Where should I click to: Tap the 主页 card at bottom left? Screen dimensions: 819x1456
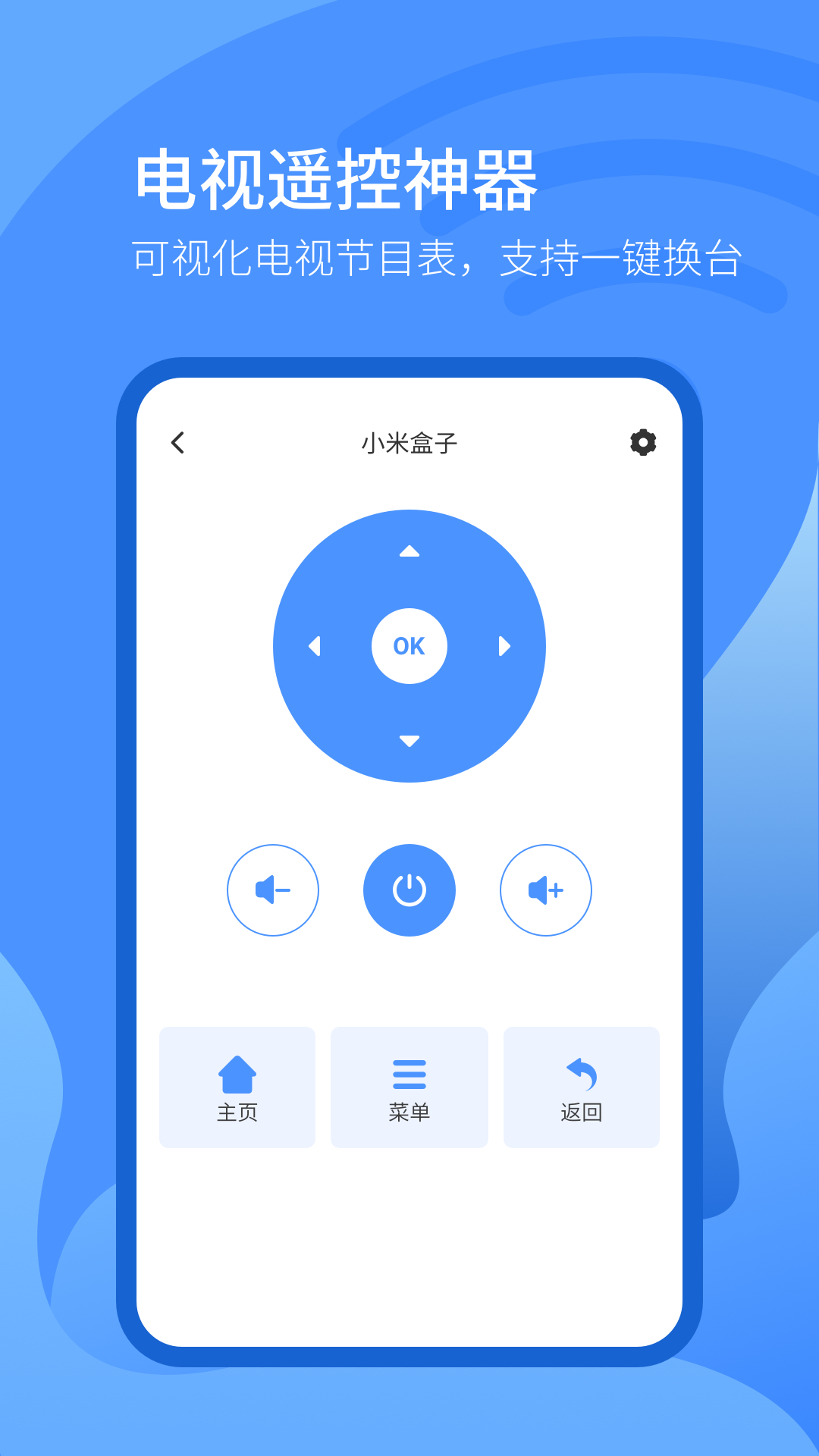click(x=237, y=1087)
